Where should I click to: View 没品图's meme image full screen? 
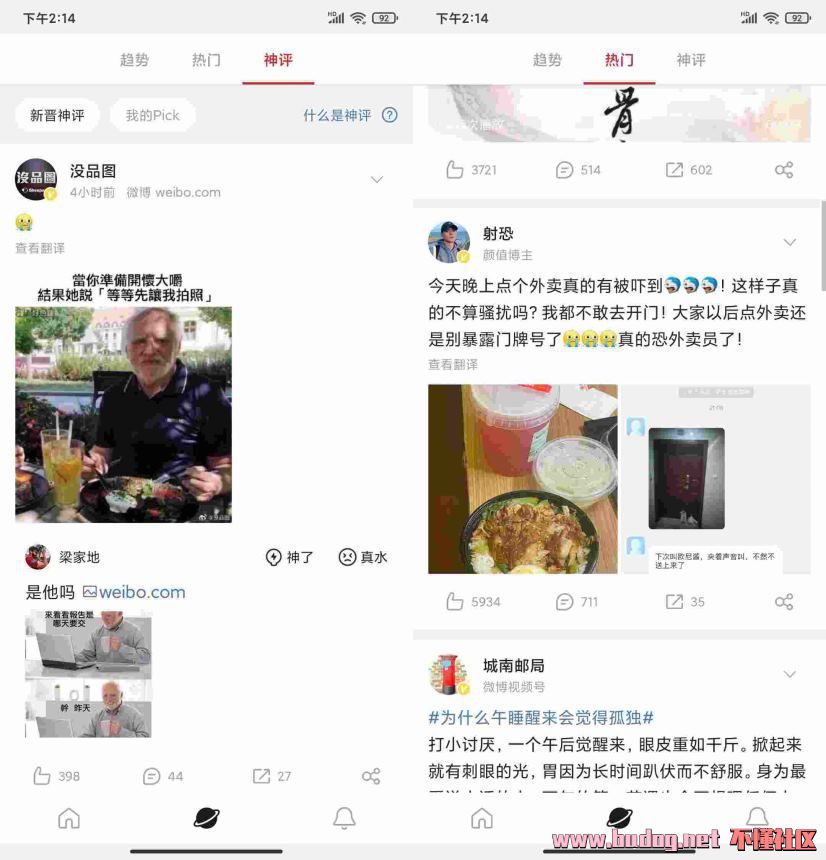click(x=123, y=414)
